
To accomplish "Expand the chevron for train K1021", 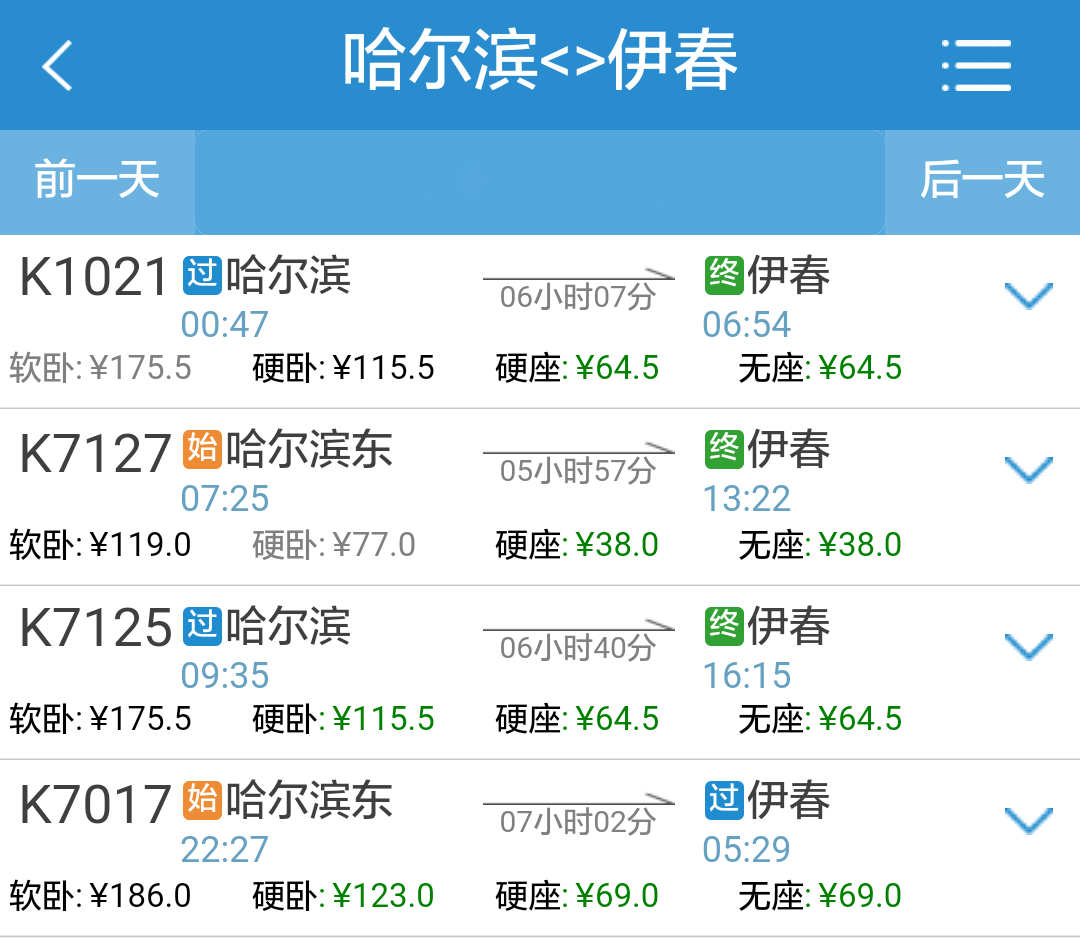I will pos(1028,296).
